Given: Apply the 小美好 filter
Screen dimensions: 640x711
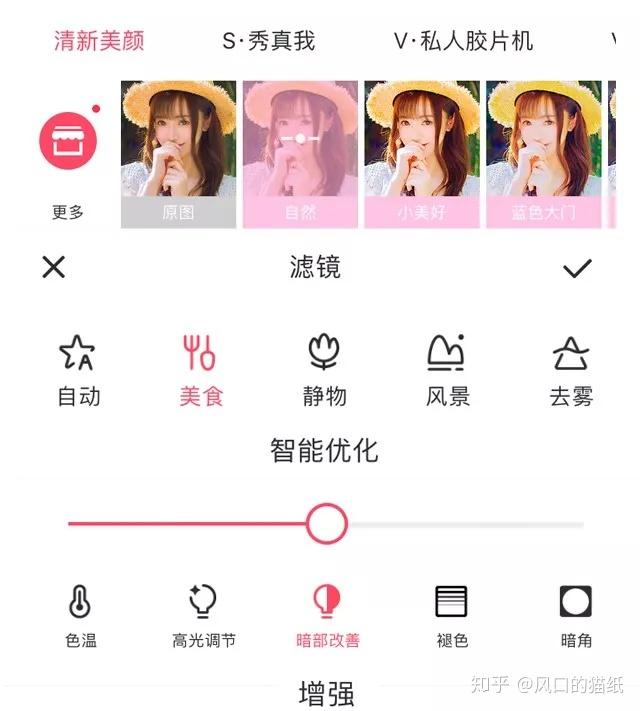Looking at the screenshot, I should [421, 154].
